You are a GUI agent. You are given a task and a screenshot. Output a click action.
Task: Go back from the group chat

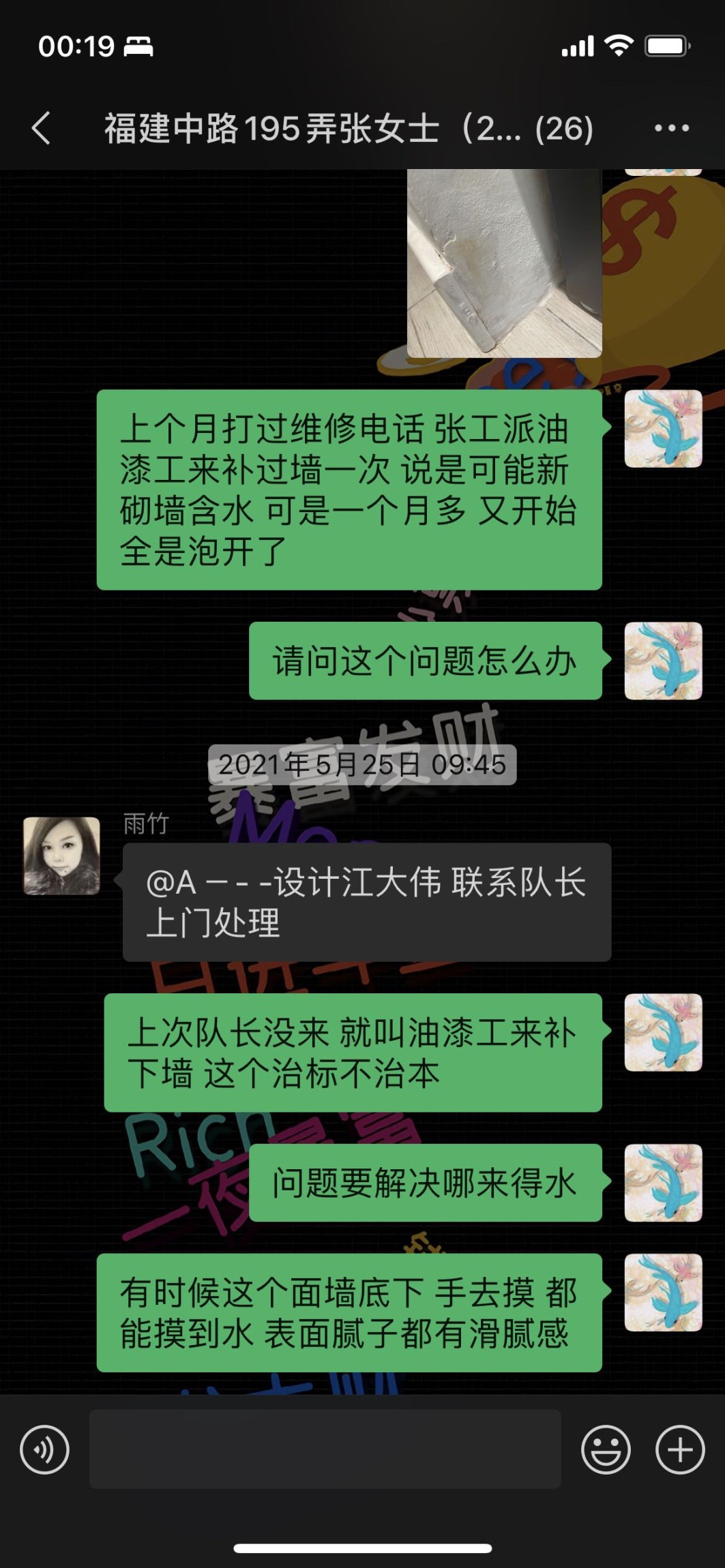(x=41, y=128)
